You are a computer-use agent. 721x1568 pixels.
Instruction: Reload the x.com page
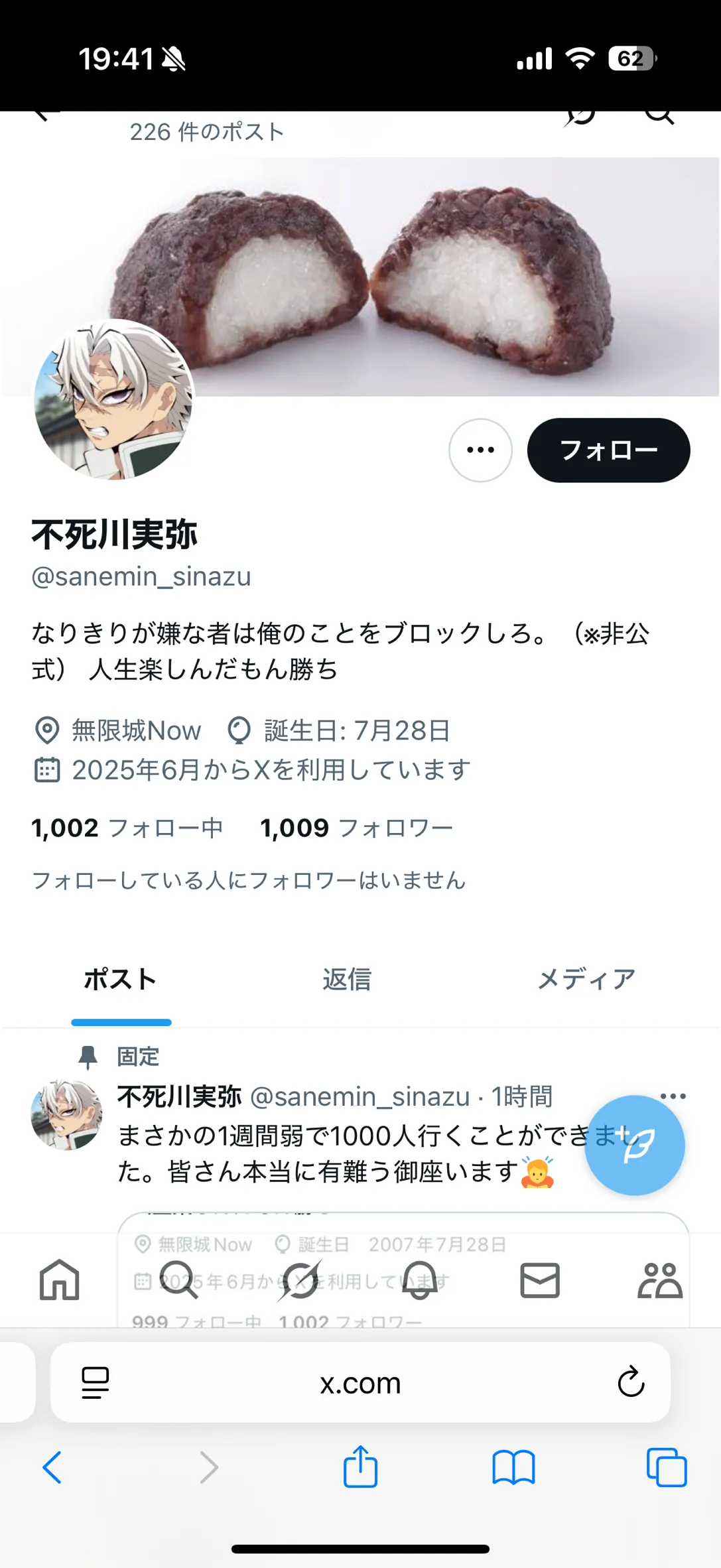coord(631,1382)
